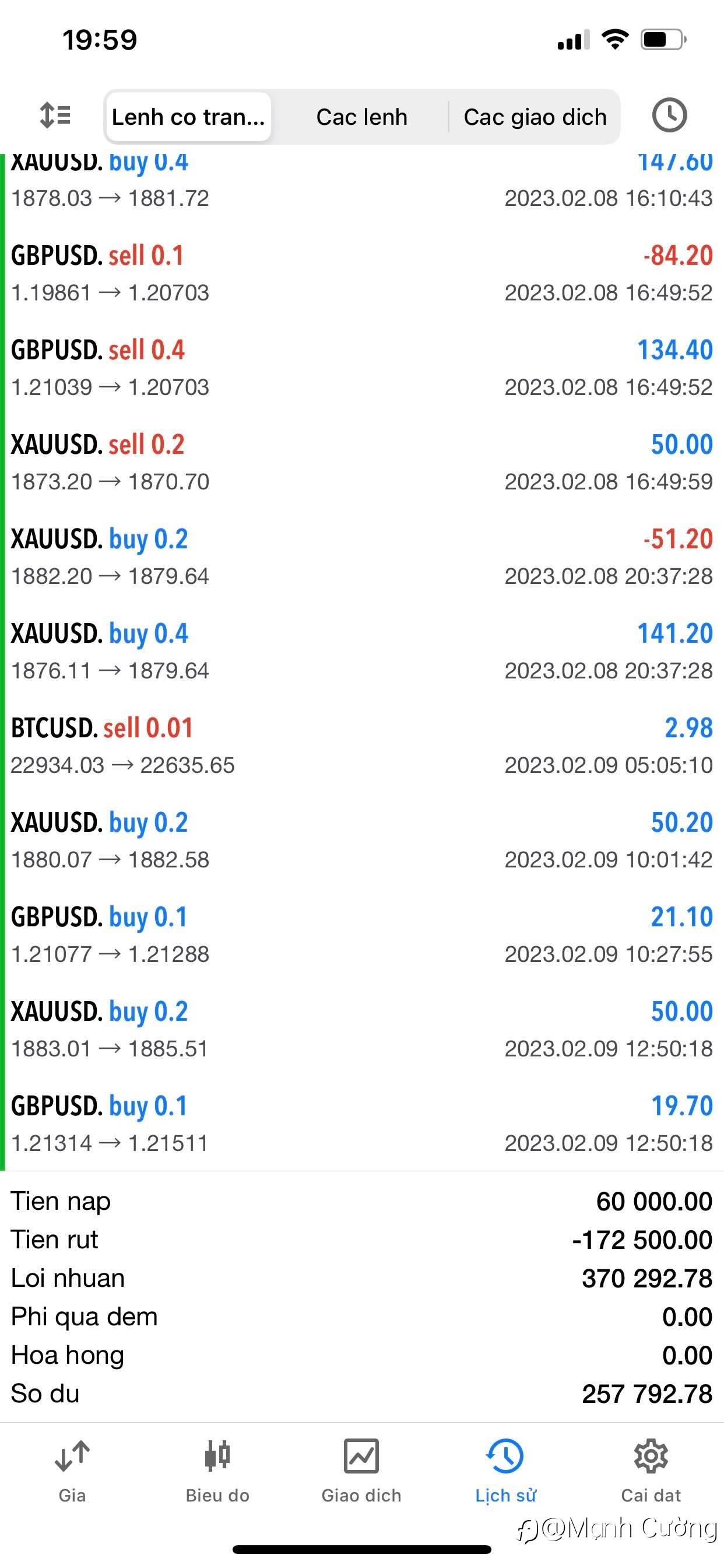724x1568 pixels.
Task: Show details for XAUUSD sell 0.2 trade
Action: click(x=361, y=463)
